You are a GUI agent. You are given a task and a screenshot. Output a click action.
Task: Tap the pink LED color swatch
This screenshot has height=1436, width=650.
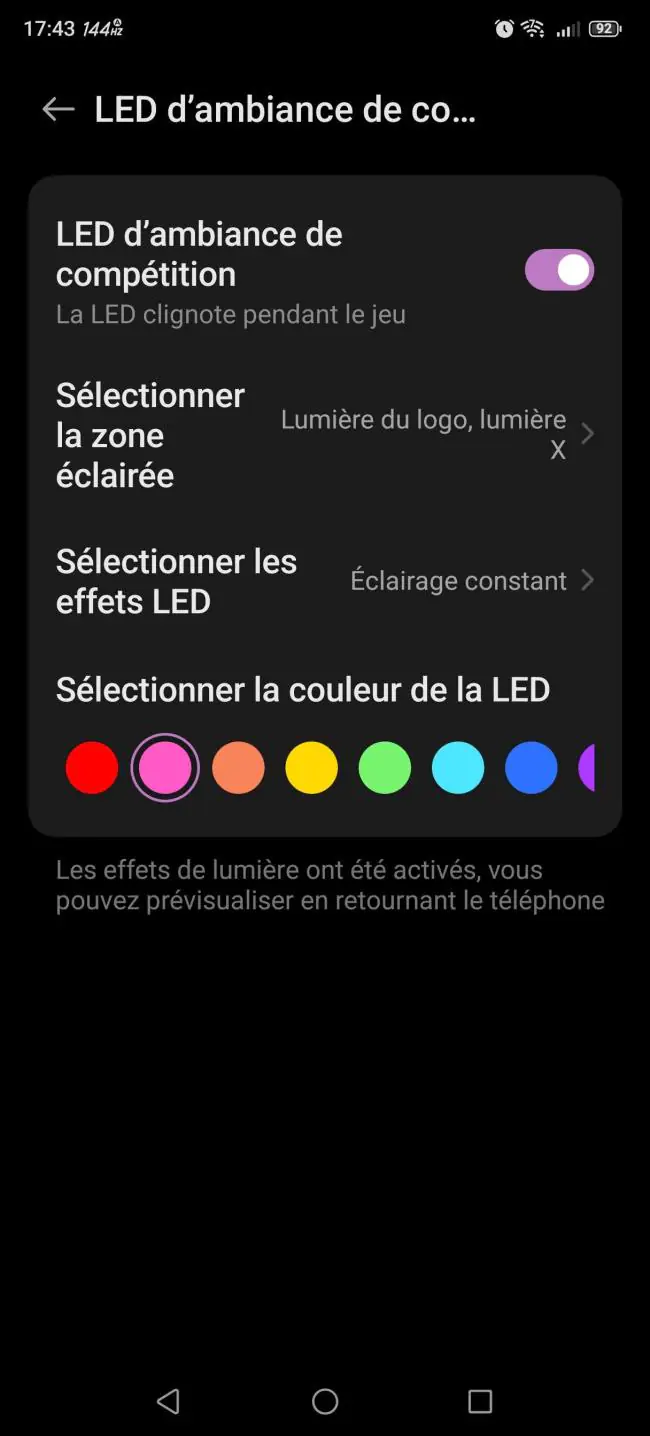point(165,768)
